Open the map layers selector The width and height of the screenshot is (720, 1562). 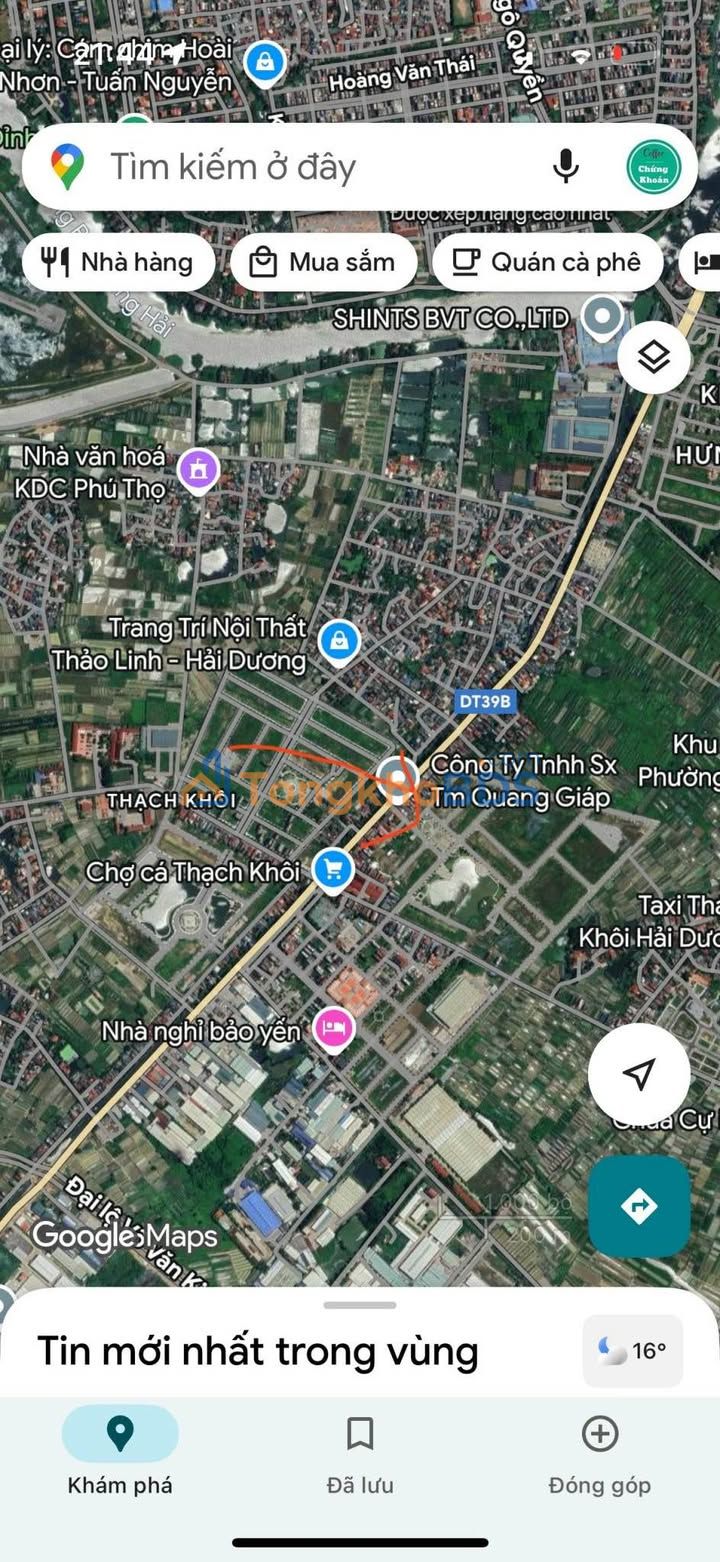click(653, 356)
